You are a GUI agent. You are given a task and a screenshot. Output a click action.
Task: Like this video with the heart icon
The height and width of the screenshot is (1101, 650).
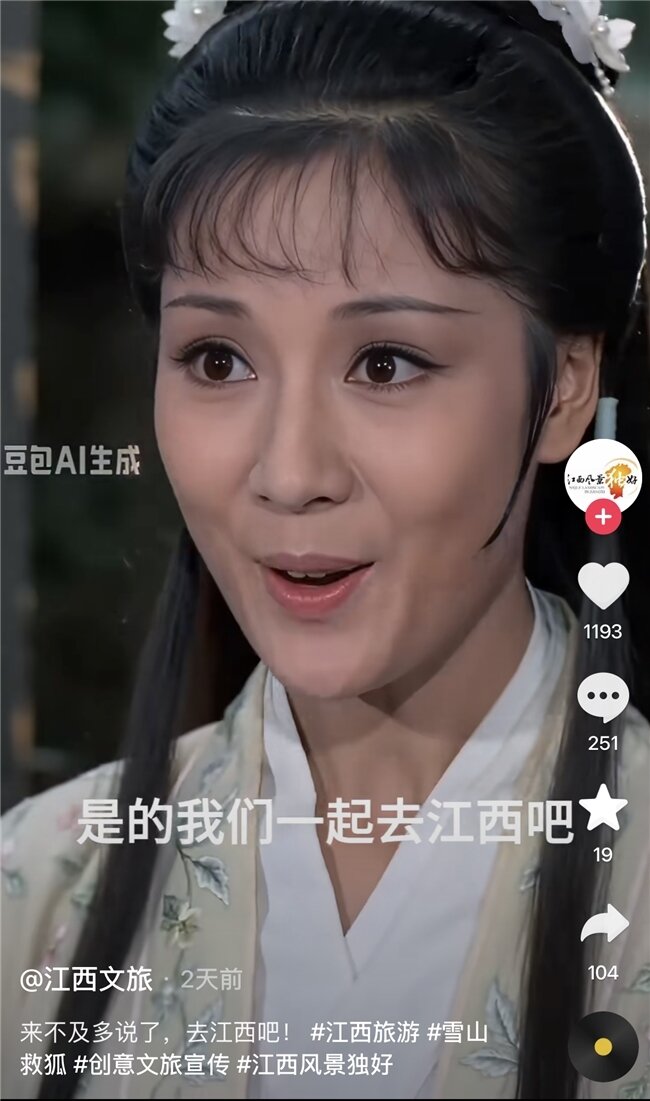coord(603,586)
